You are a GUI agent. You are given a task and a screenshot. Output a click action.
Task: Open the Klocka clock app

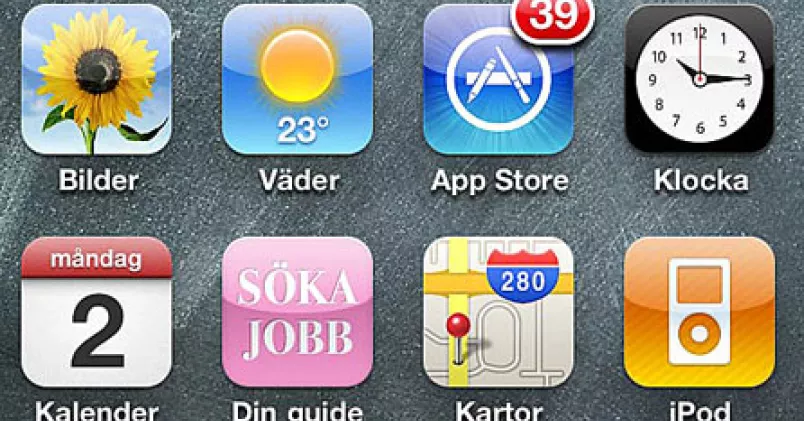(700, 79)
